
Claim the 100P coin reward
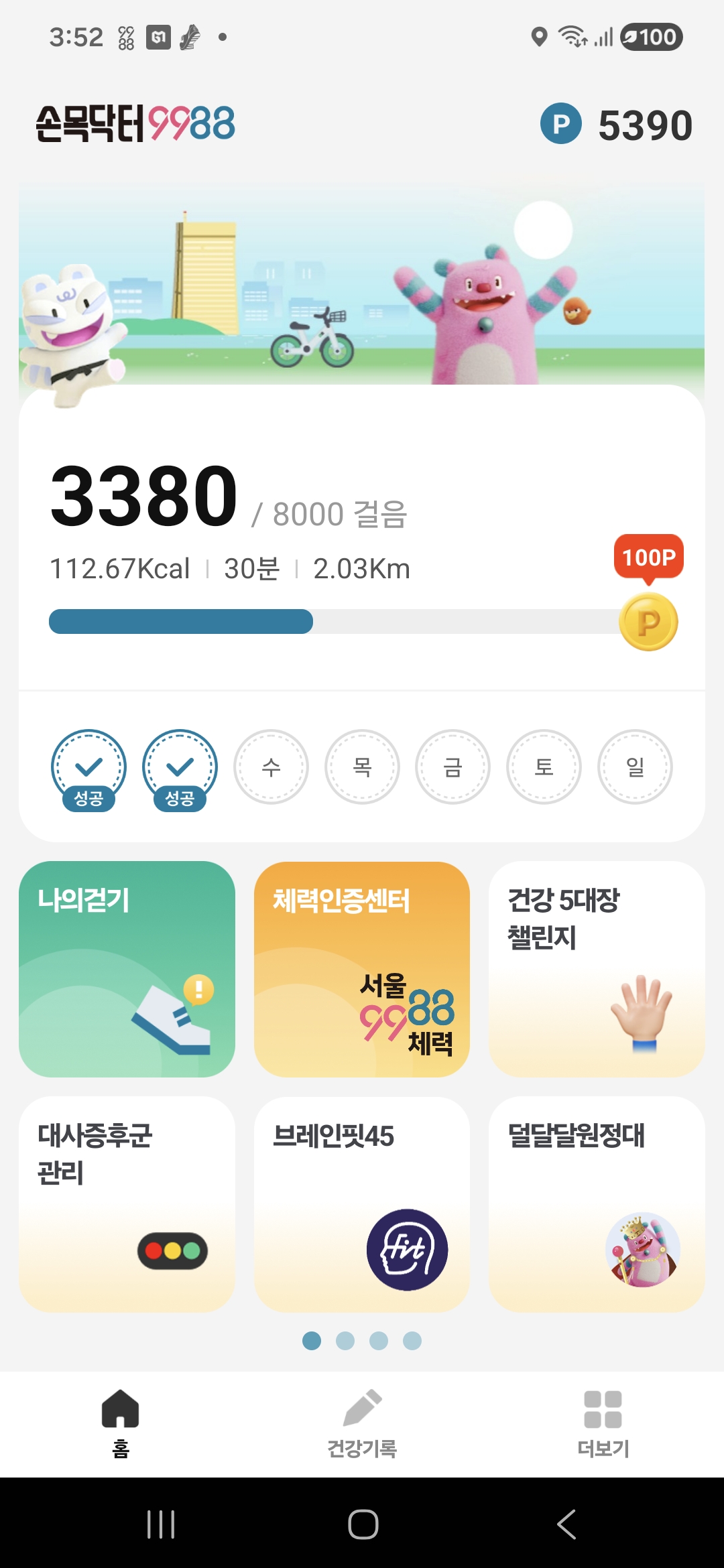pyautogui.click(x=648, y=622)
